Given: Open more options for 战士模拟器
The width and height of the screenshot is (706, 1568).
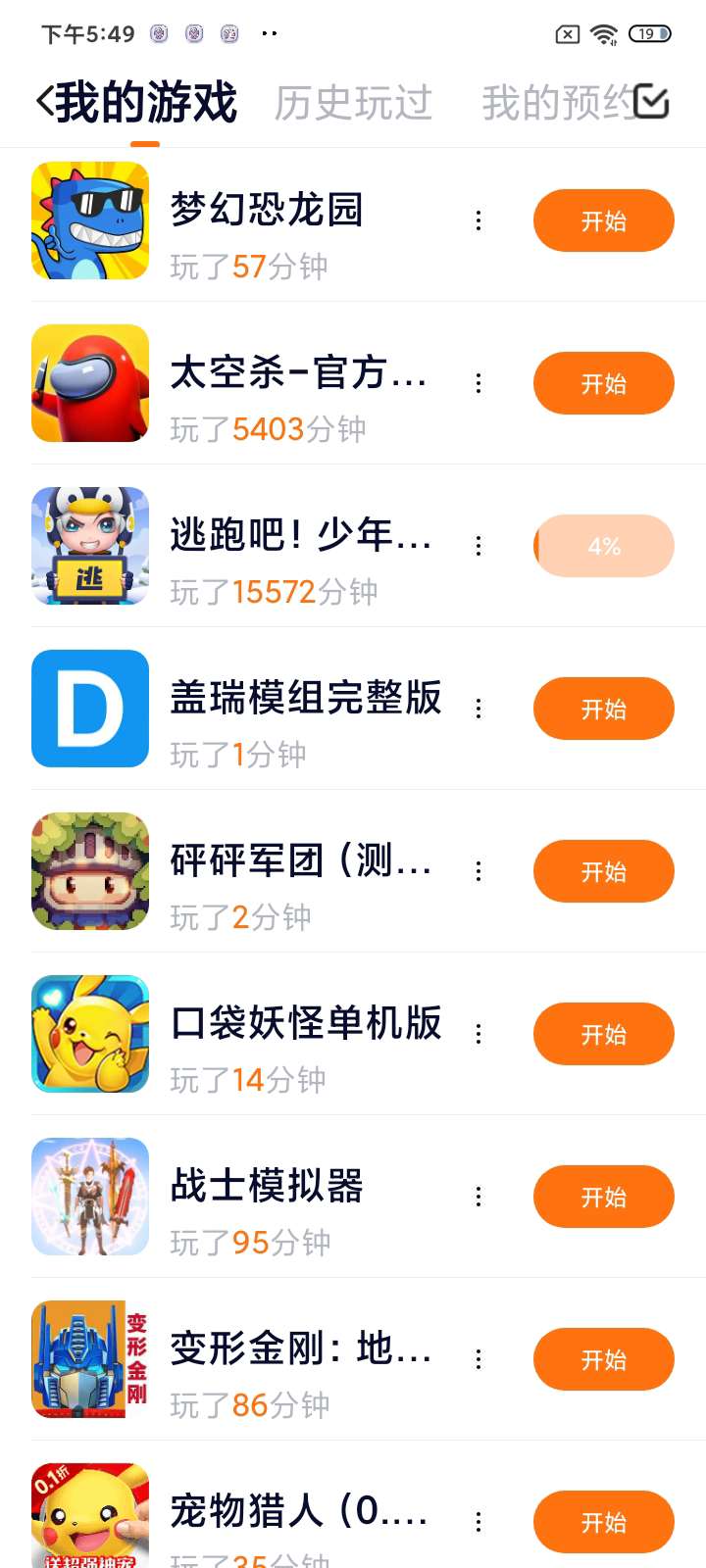Looking at the screenshot, I should tap(479, 1197).
